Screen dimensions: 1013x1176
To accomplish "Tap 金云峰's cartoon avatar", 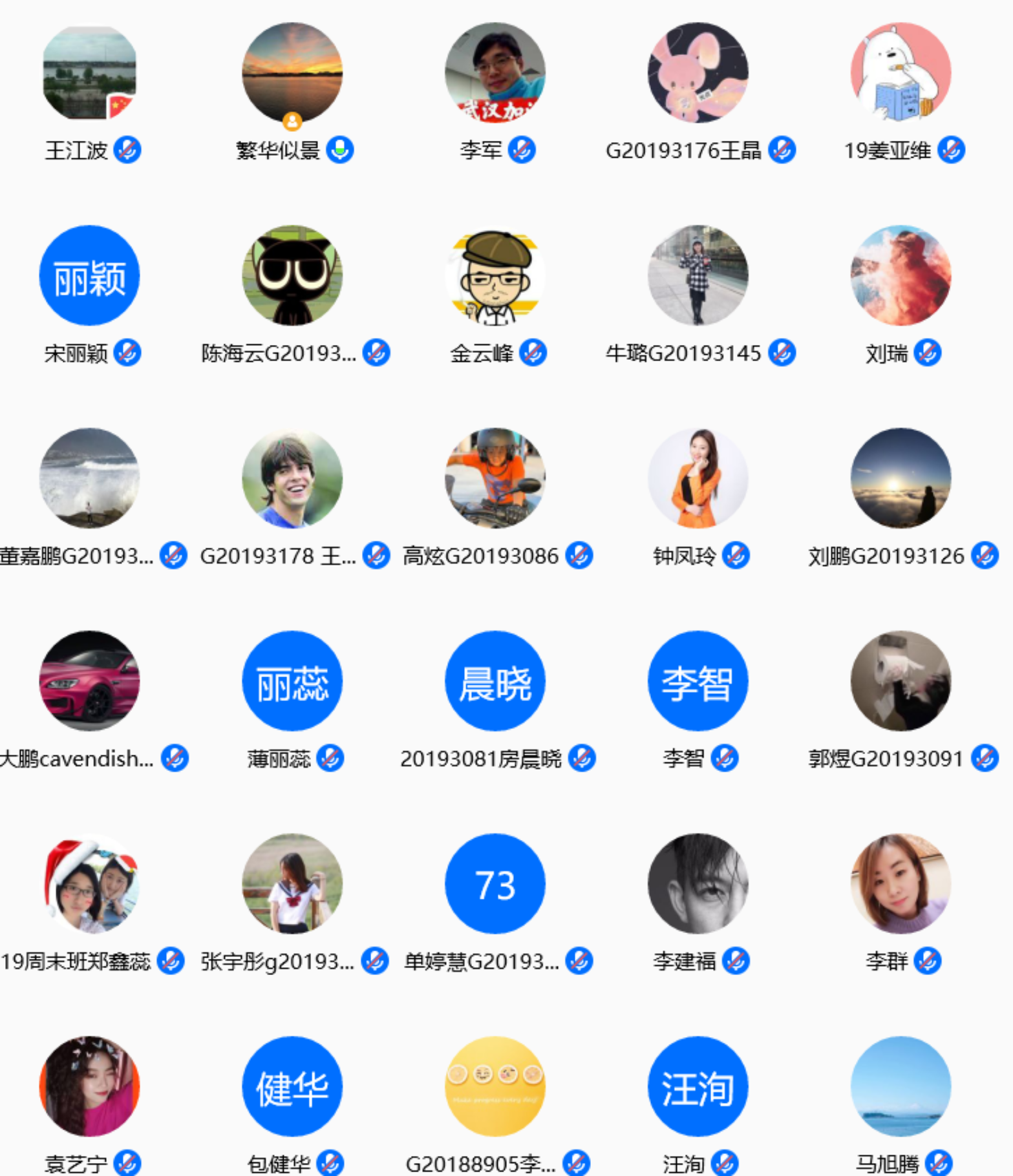I will click(x=495, y=276).
